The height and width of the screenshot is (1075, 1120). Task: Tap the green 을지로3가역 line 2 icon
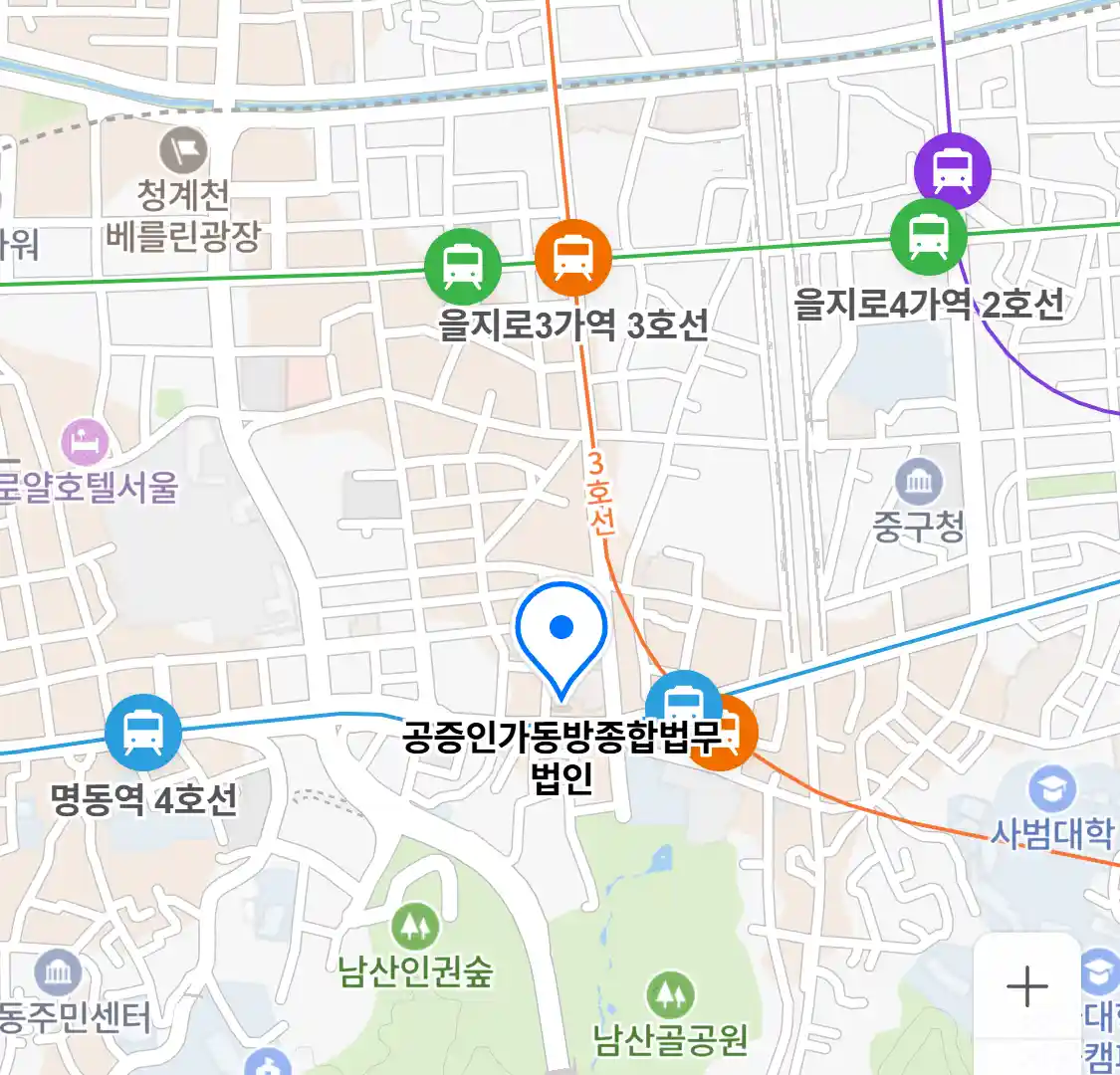(x=463, y=266)
